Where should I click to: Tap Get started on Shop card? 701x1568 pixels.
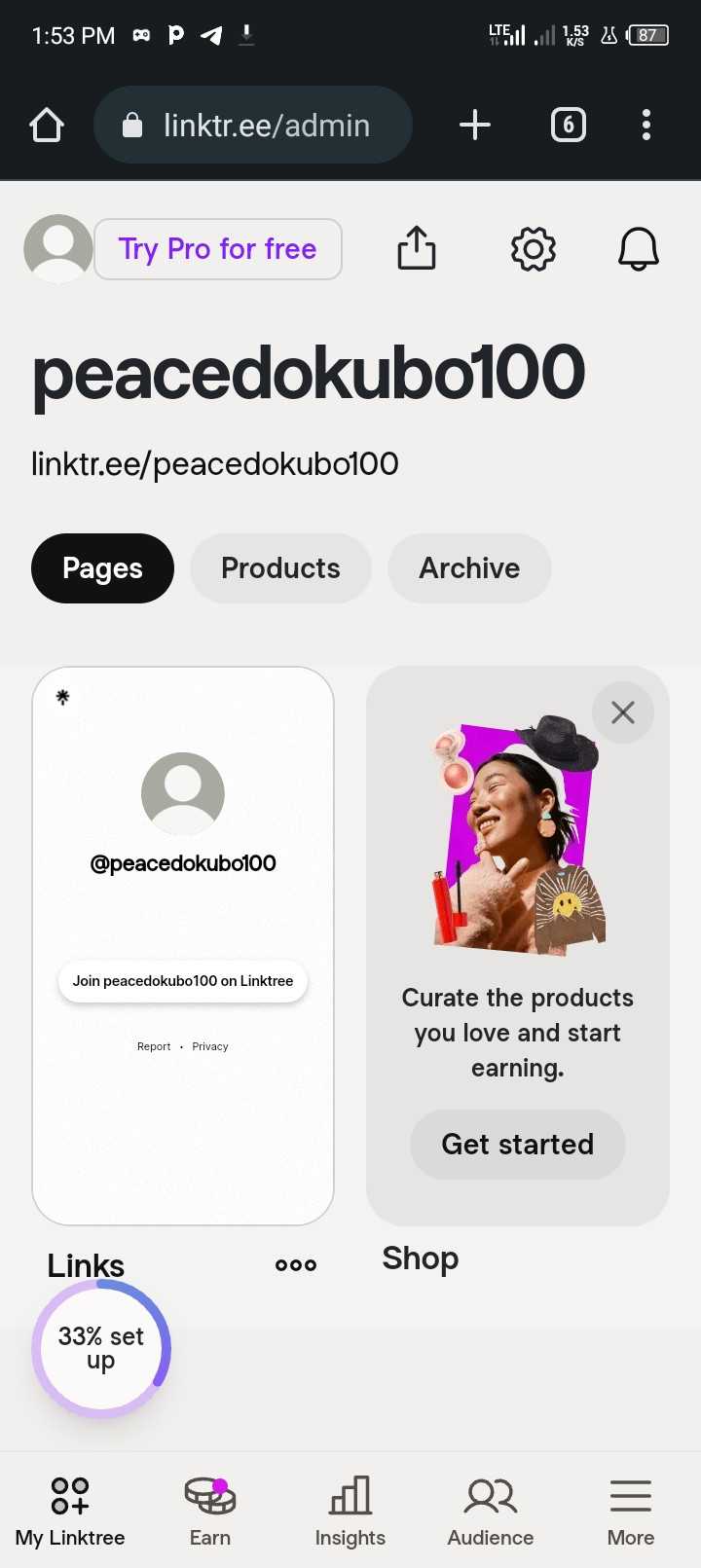(517, 1145)
